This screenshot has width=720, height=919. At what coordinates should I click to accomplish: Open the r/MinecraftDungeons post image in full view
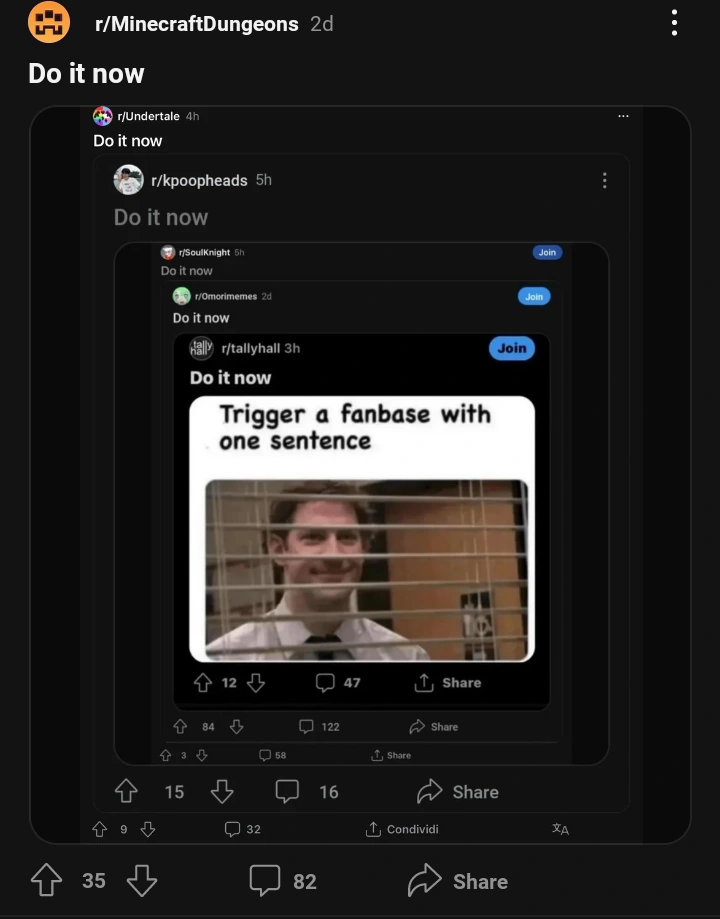[x=360, y=474]
